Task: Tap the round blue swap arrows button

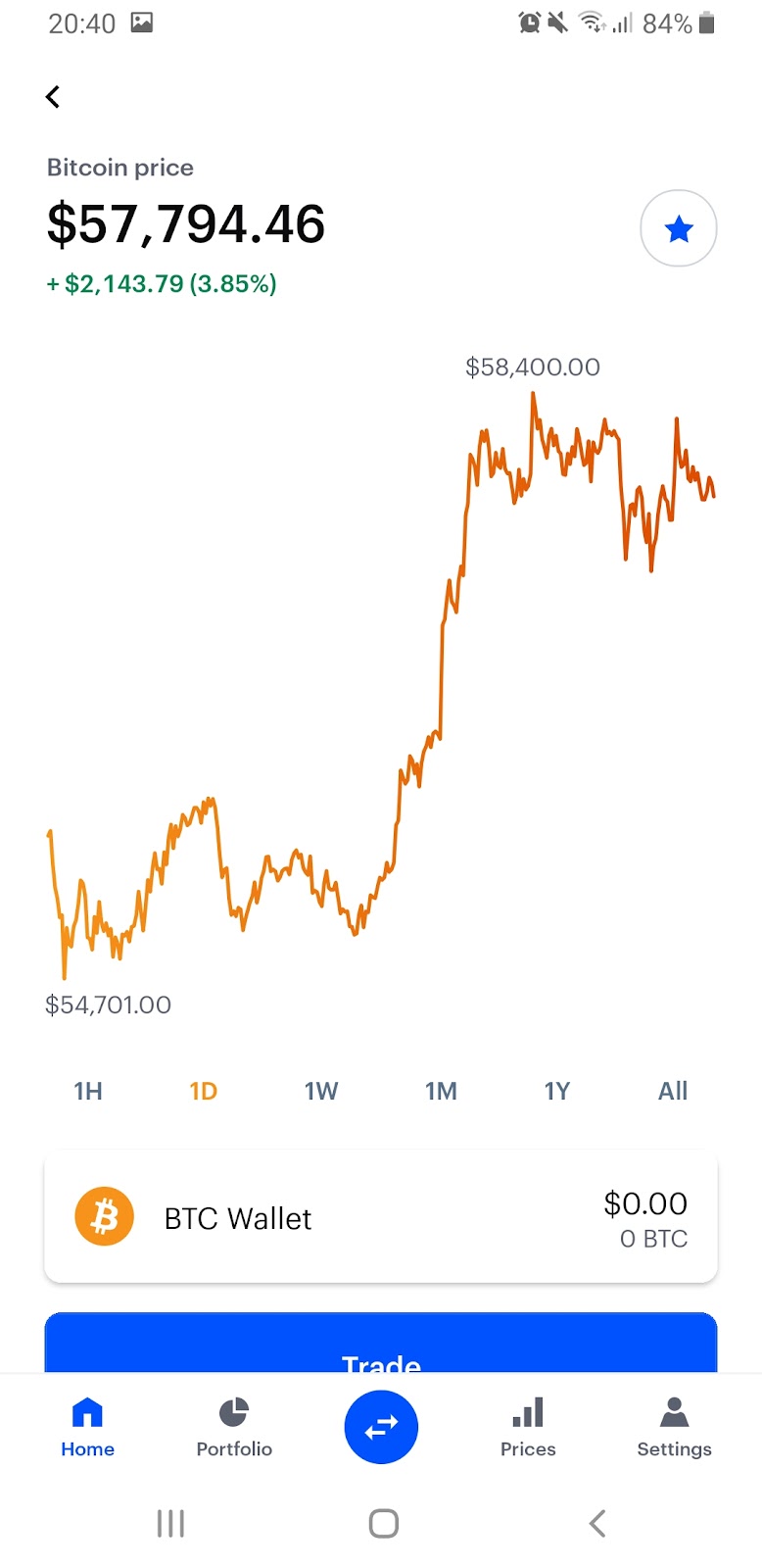Action: click(381, 1427)
